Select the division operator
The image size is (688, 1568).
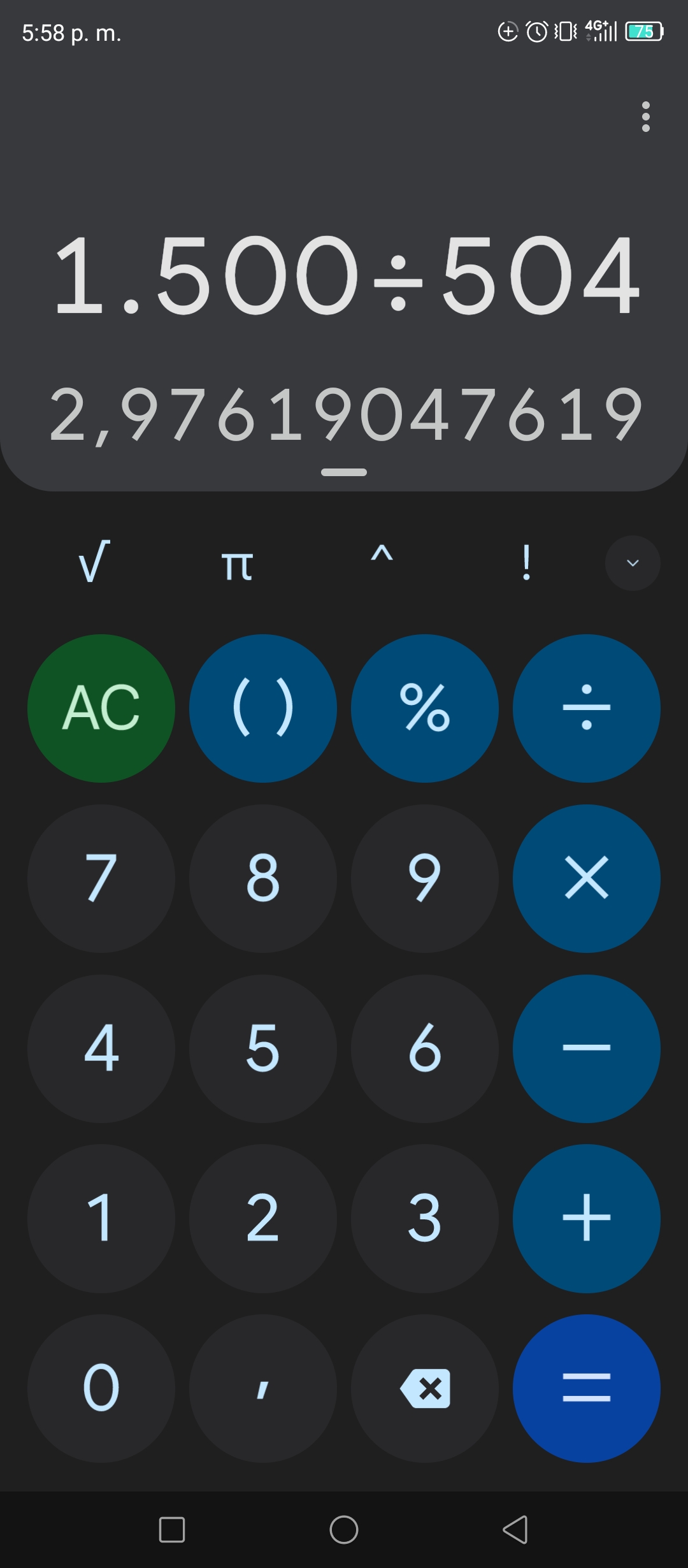point(587,708)
